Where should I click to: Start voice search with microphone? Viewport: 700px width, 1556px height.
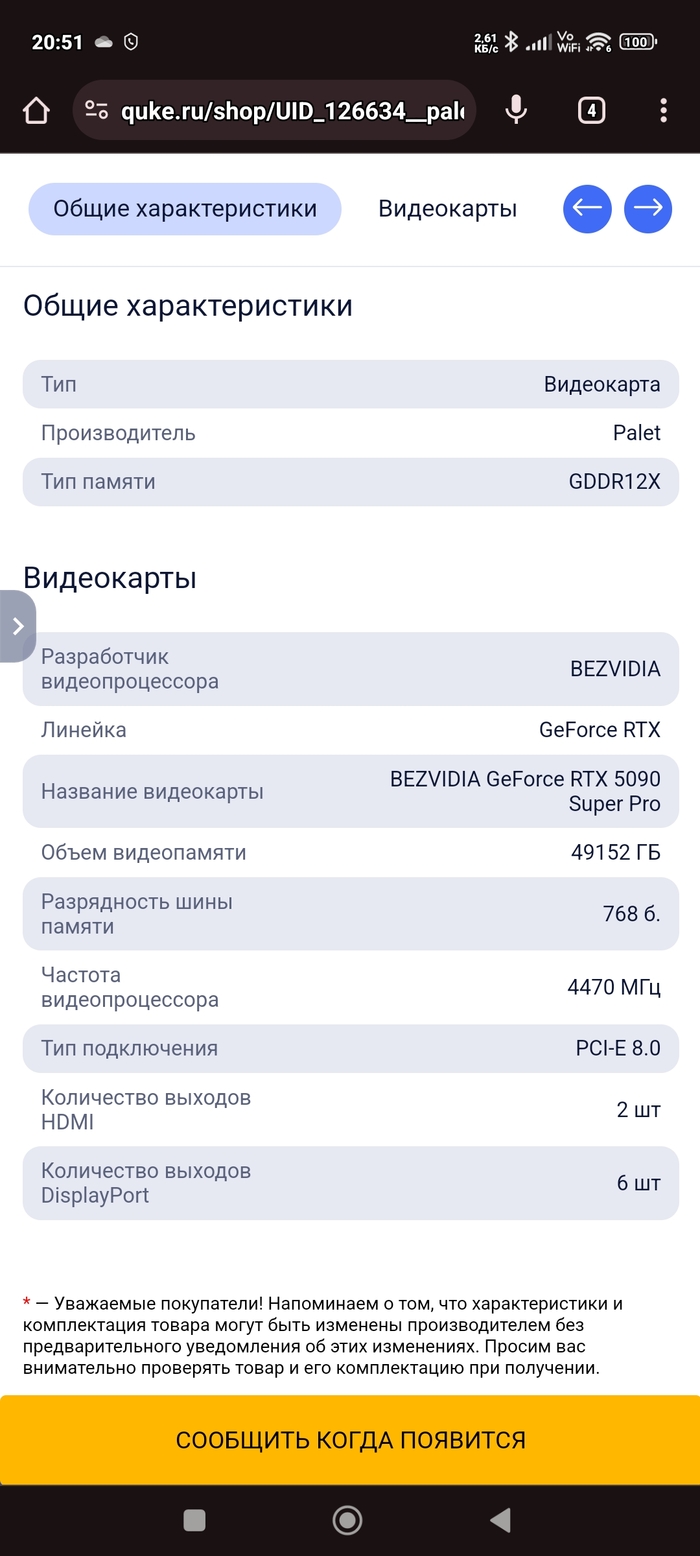tap(516, 110)
